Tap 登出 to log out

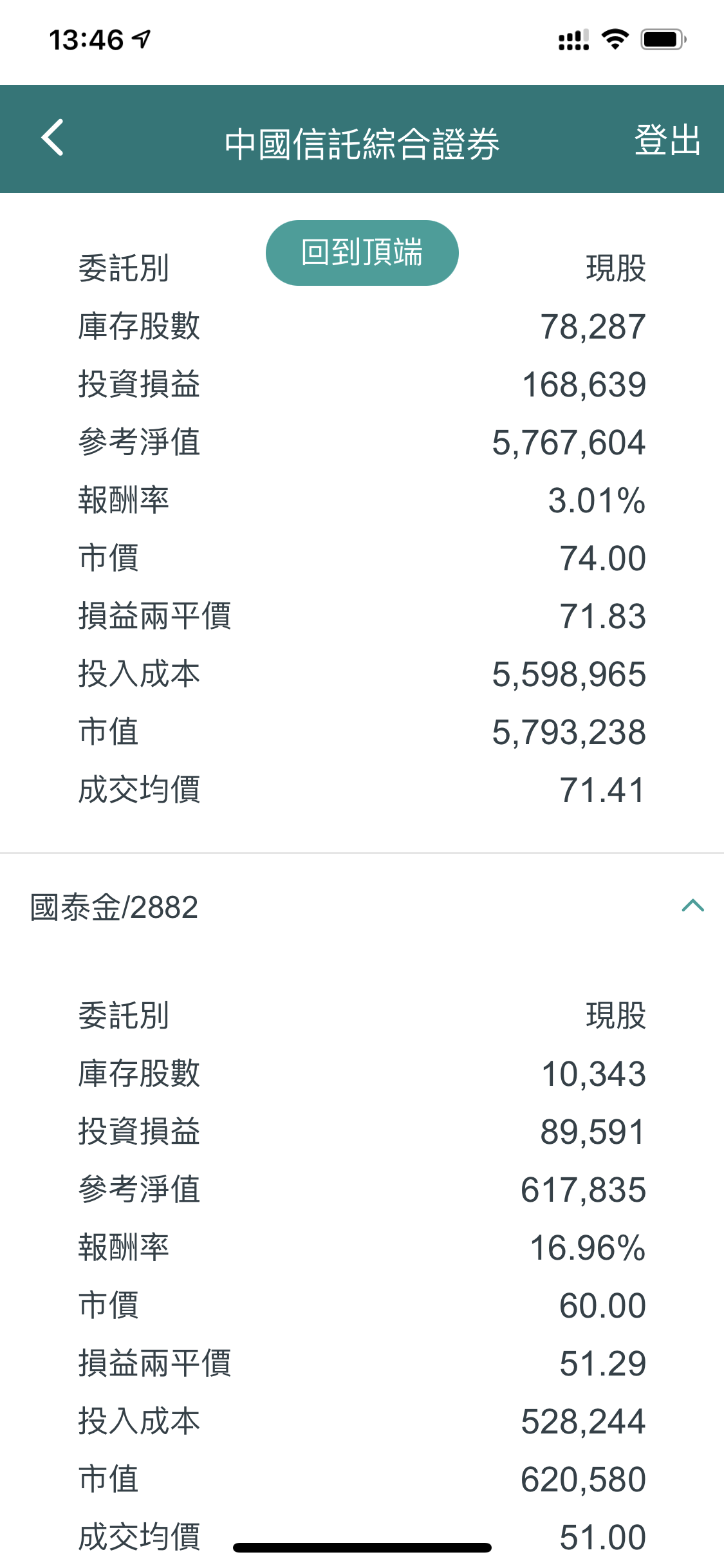pos(667,140)
